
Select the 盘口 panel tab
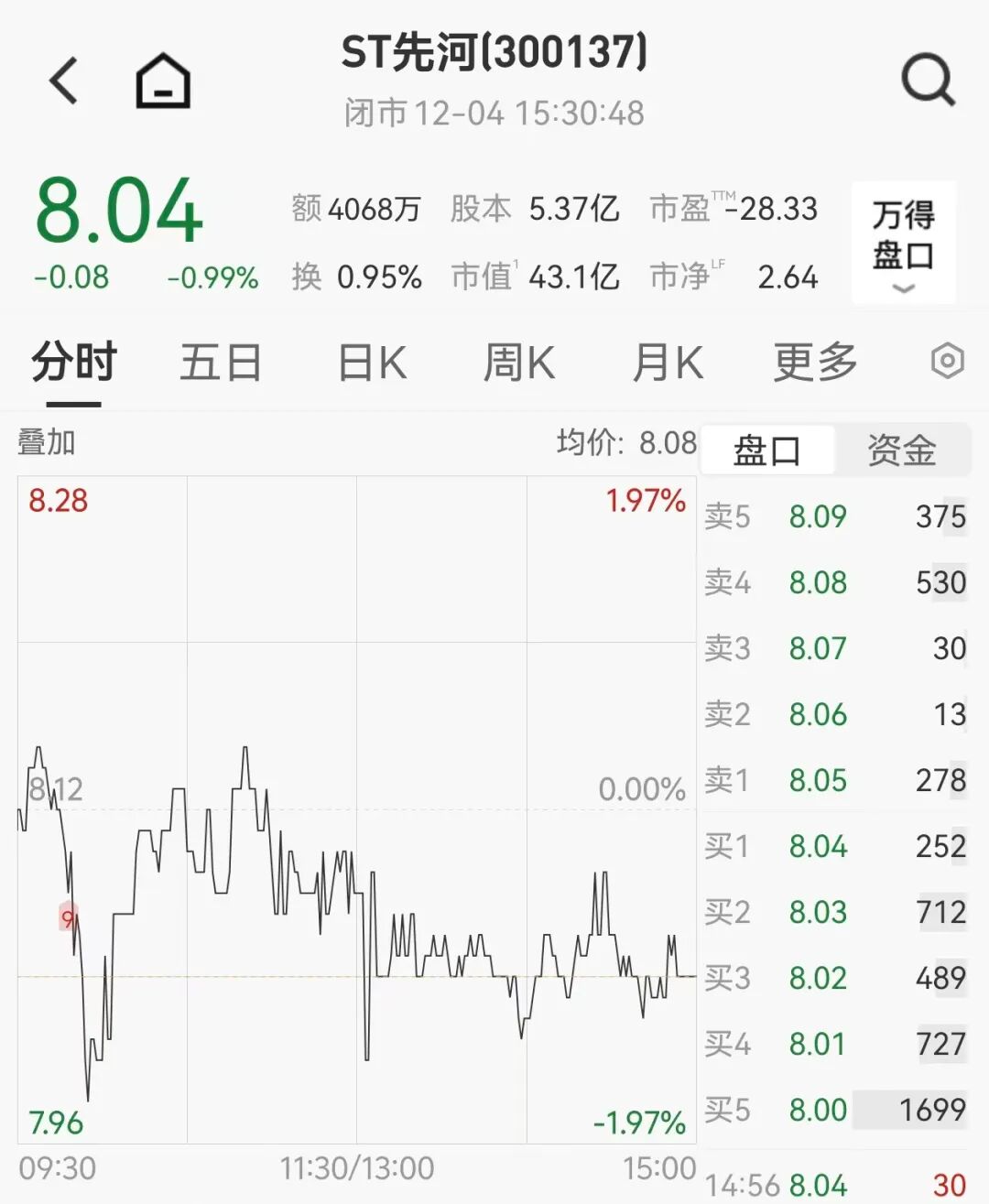click(767, 450)
